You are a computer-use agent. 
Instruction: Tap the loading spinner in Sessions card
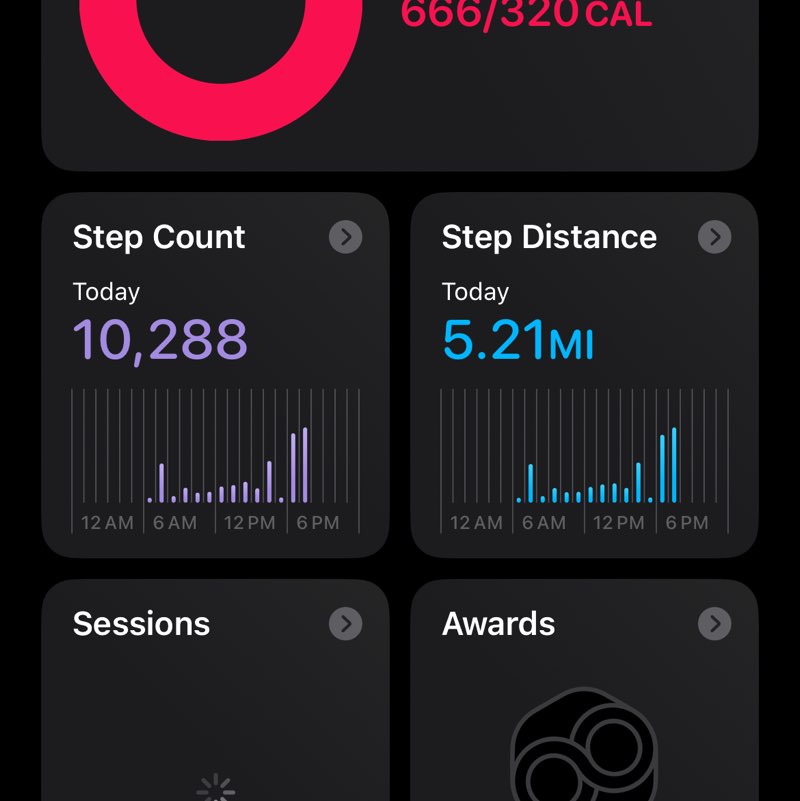[216, 789]
